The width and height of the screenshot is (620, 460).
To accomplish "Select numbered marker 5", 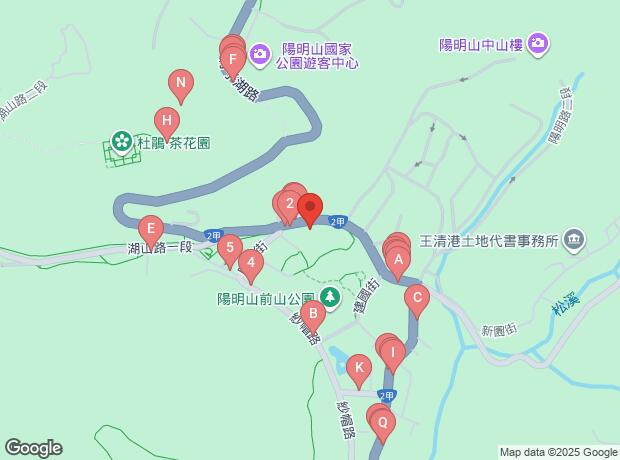I will 229,247.
